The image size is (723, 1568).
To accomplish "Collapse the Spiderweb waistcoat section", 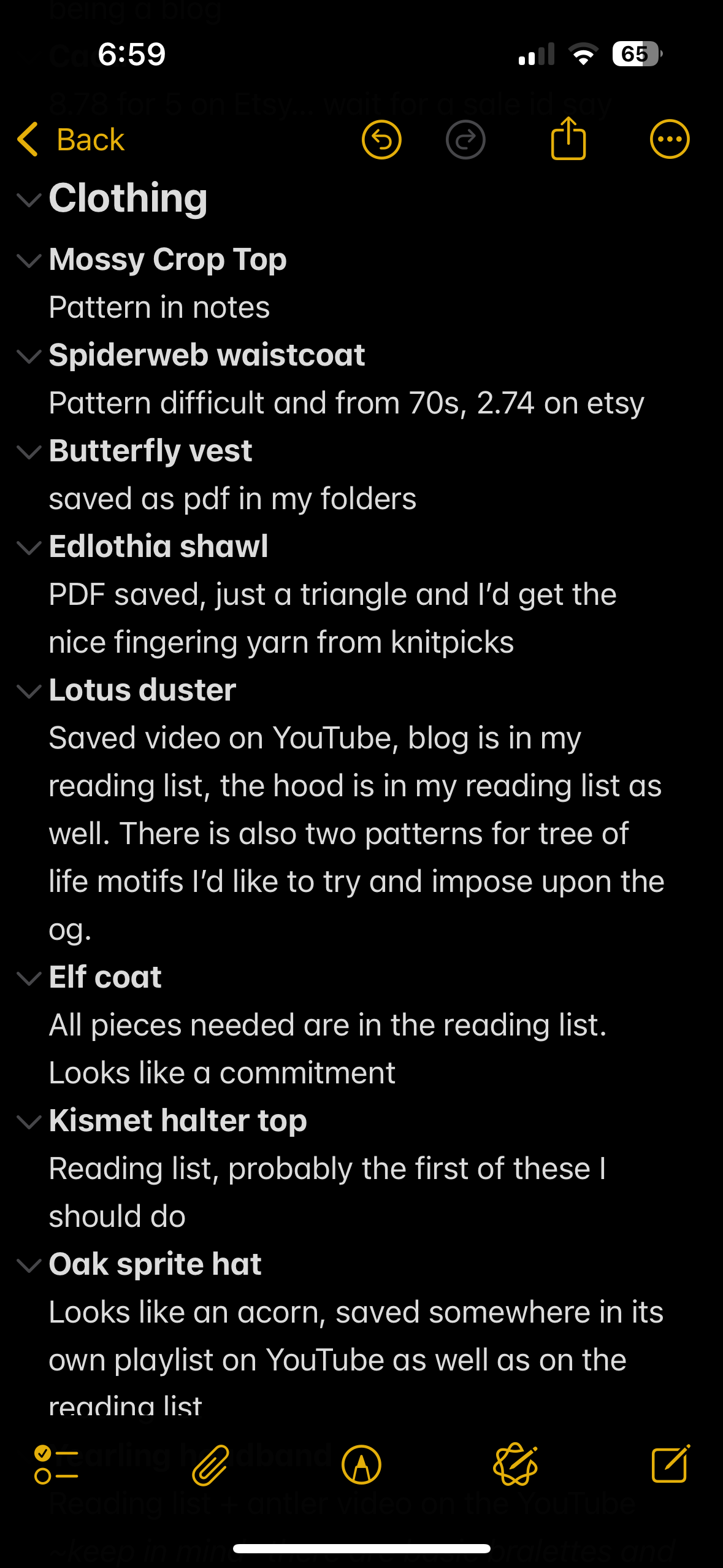I will pyautogui.click(x=29, y=356).
